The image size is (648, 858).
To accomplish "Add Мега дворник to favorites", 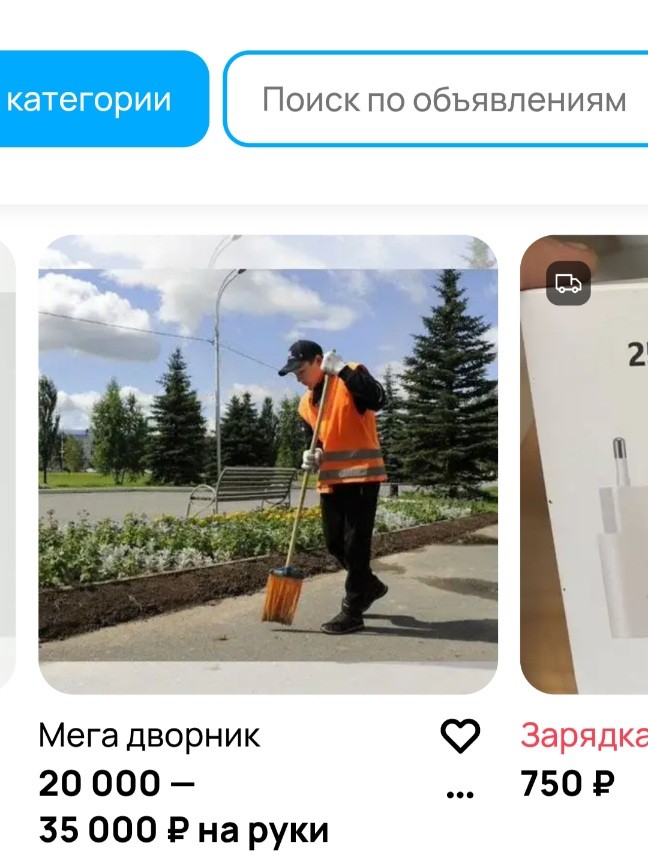I will coord(460,737).
